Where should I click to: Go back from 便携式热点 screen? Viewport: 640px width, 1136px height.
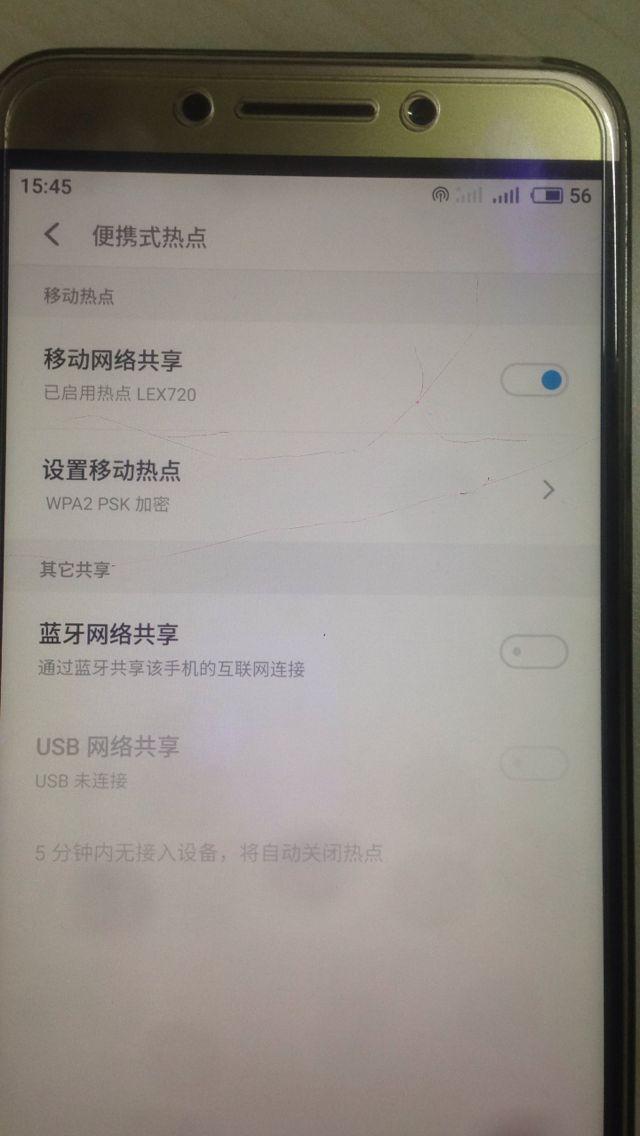(x=52, y=235)
